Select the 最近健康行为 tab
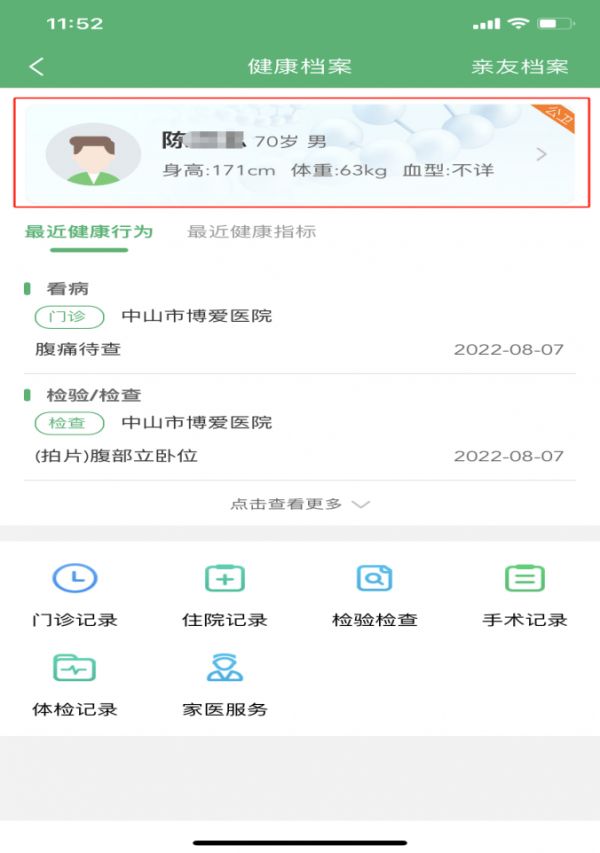600x853 pixels. coord(89,232)
